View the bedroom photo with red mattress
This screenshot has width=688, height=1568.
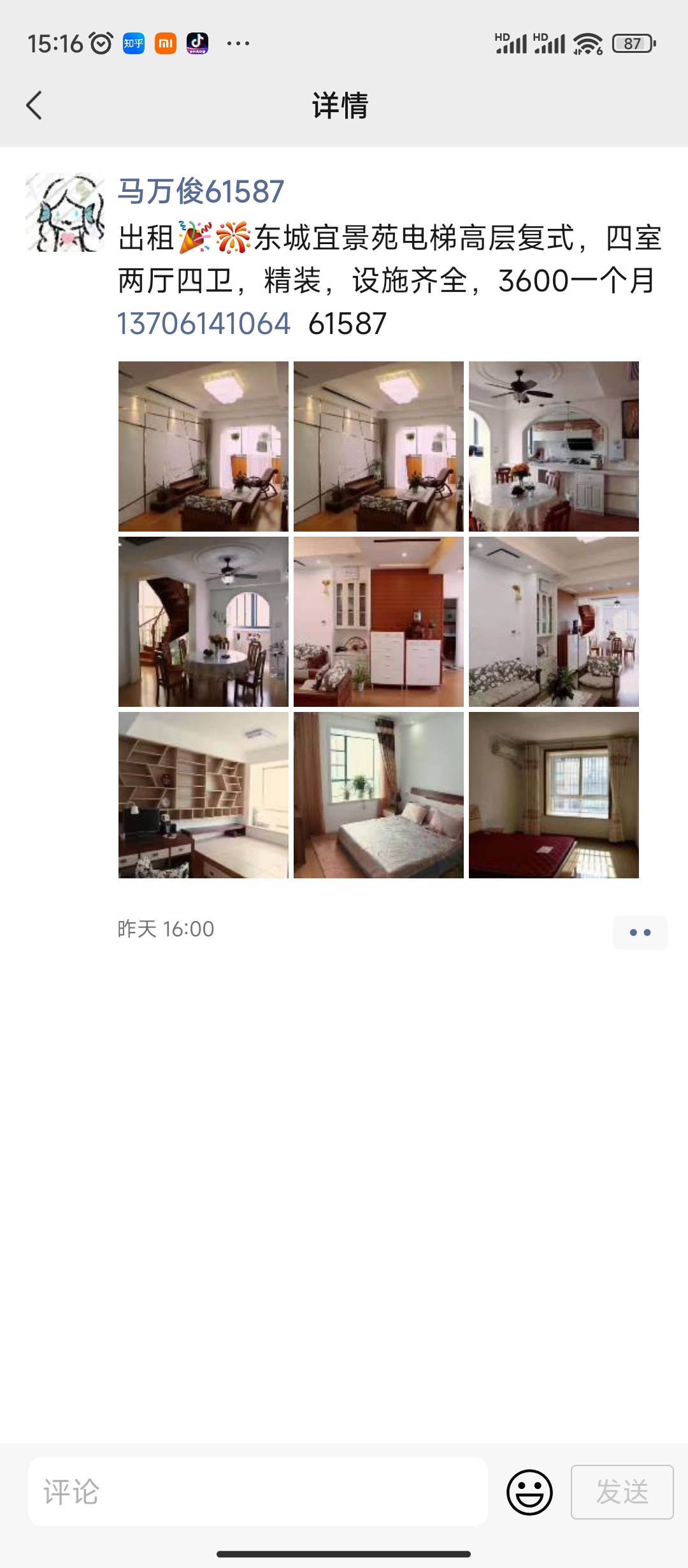pyautogui.click(x=554, y=795)
